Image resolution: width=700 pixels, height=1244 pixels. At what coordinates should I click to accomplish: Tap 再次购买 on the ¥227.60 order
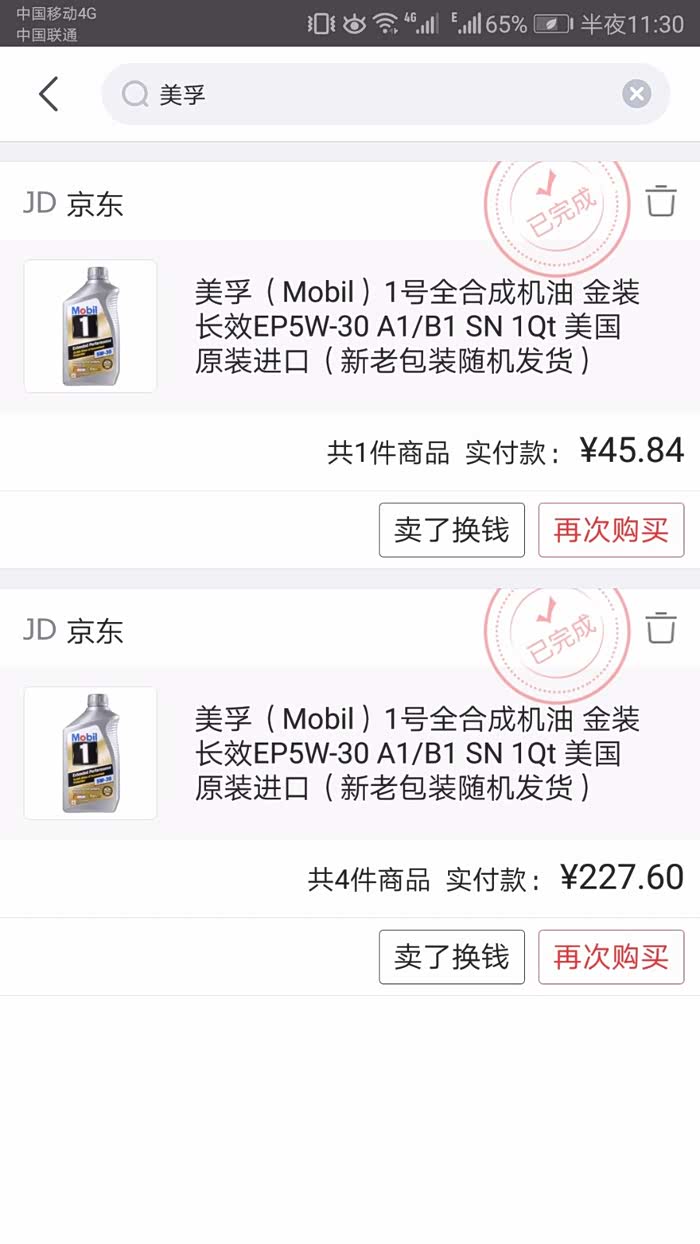pos(611,957)
